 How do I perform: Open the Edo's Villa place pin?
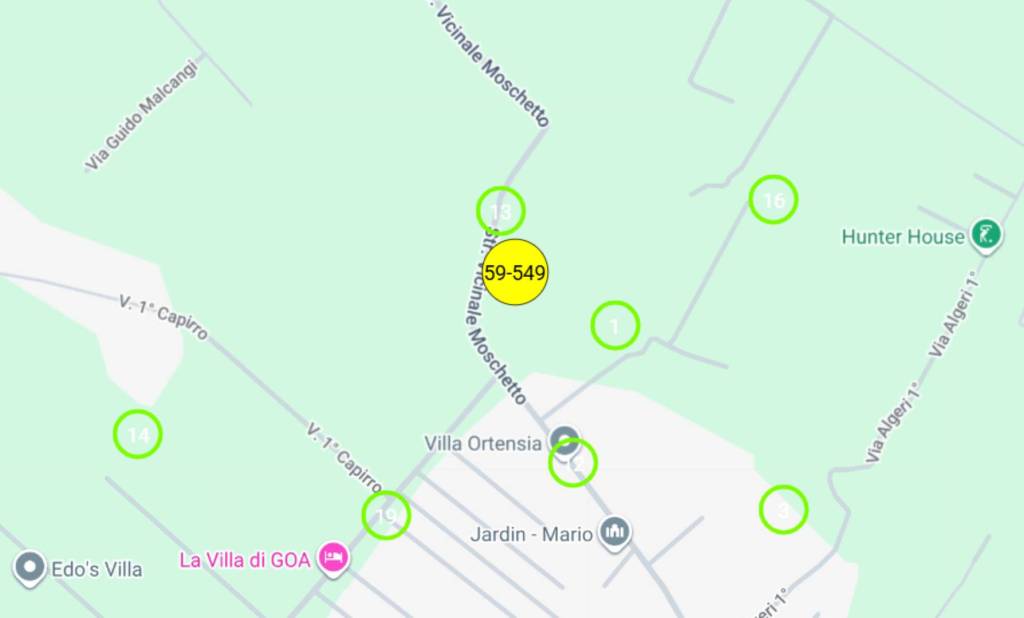click(x=30, y=568)
